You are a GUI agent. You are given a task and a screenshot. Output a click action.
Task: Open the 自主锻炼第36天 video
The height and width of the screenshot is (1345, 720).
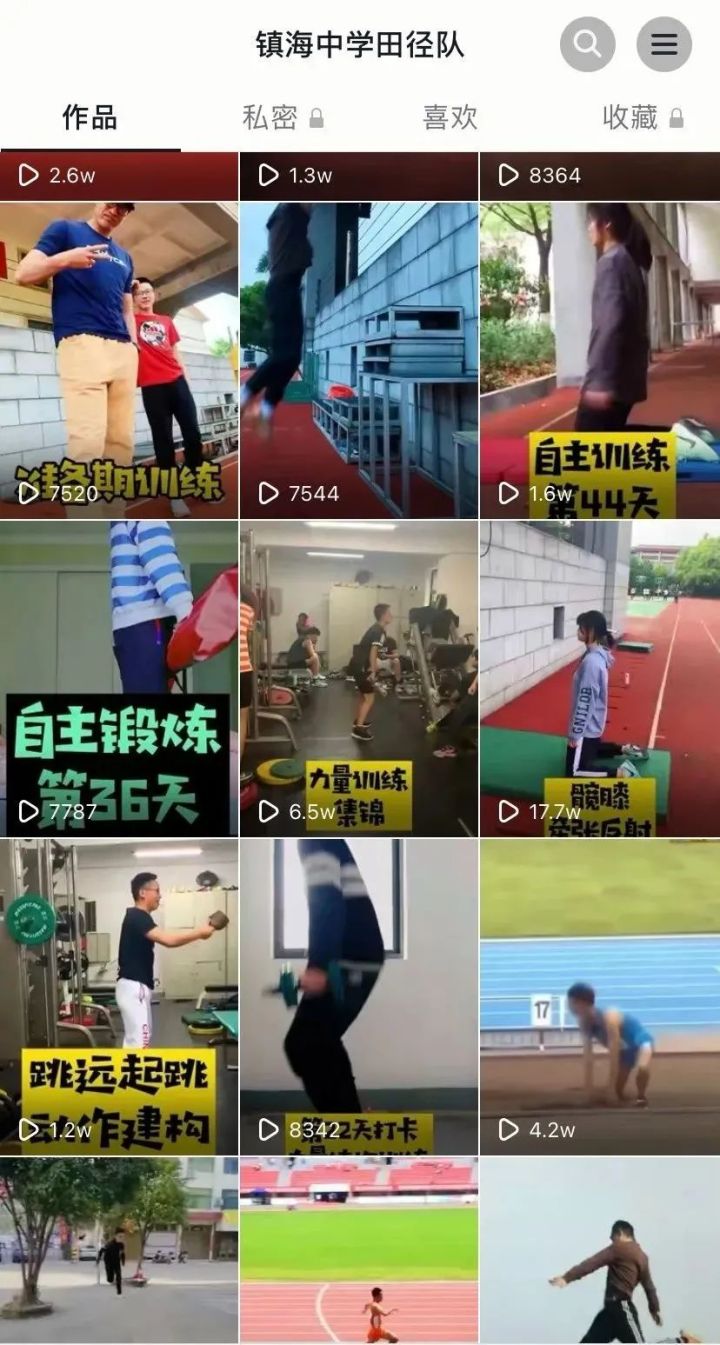(119, 678)
